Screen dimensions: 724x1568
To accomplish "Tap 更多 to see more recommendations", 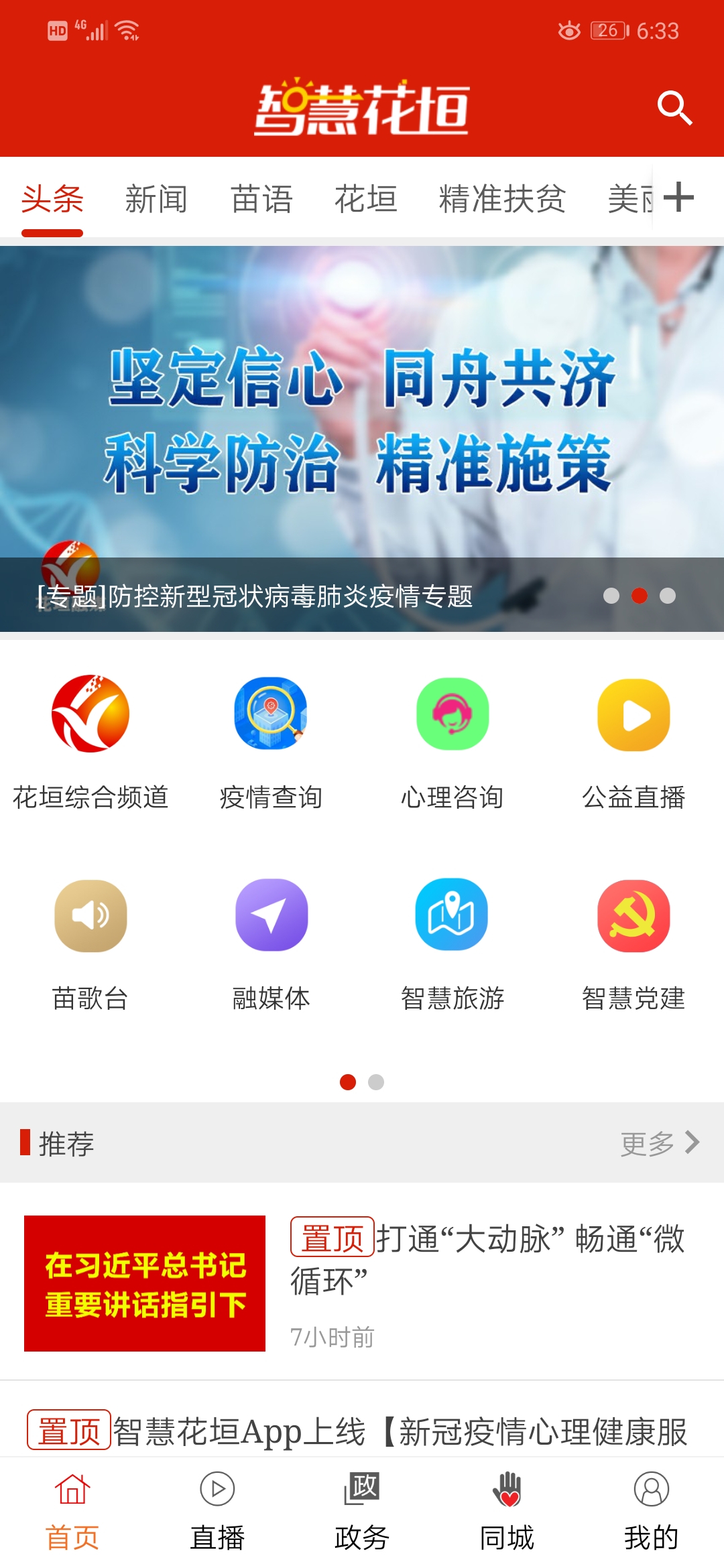I will [660, 1143].
